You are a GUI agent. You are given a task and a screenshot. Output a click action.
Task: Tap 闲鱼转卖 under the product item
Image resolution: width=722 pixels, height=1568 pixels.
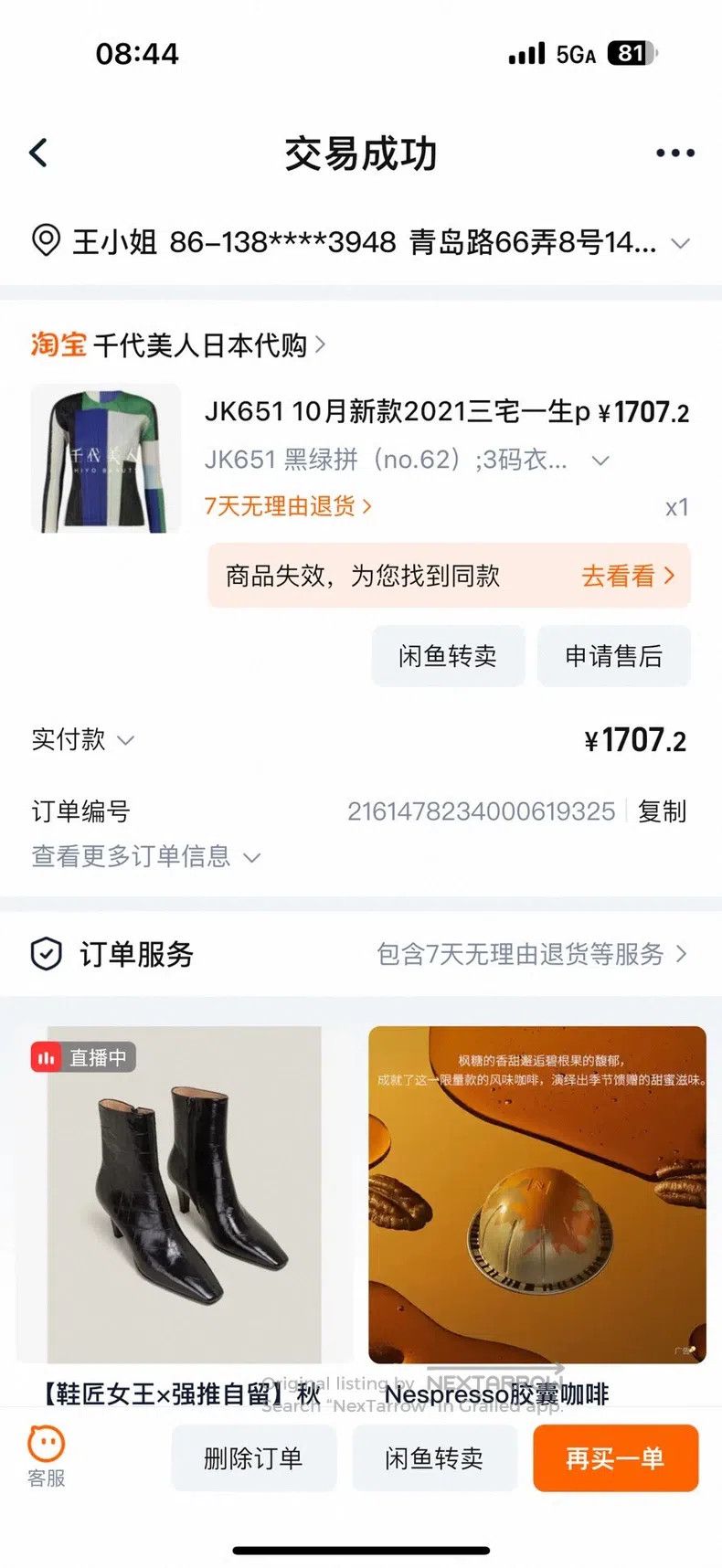[x=448, y=656]
